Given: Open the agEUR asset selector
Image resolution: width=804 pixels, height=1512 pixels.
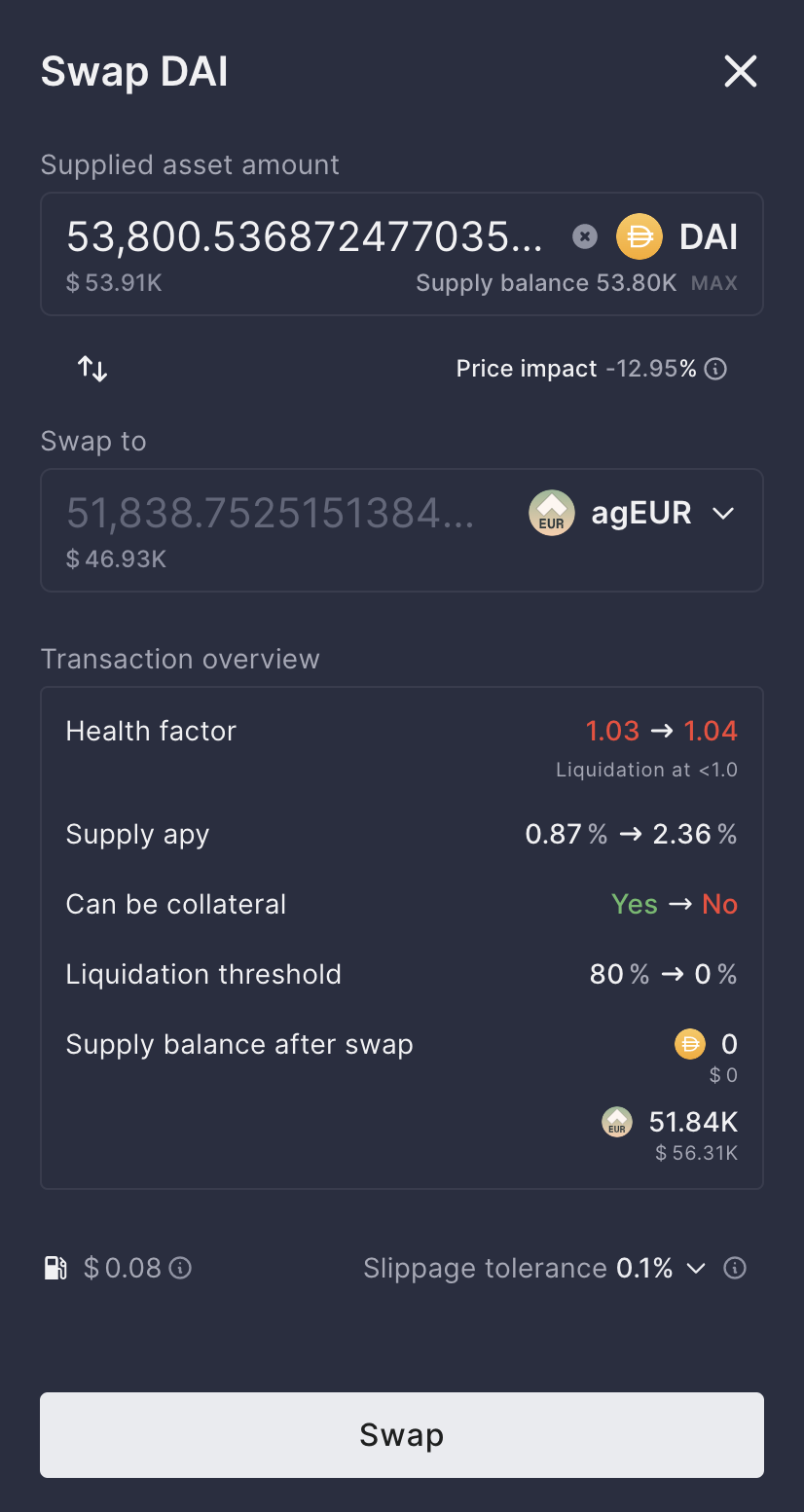Looking at the screenshot, I should [x=633, y=513].
